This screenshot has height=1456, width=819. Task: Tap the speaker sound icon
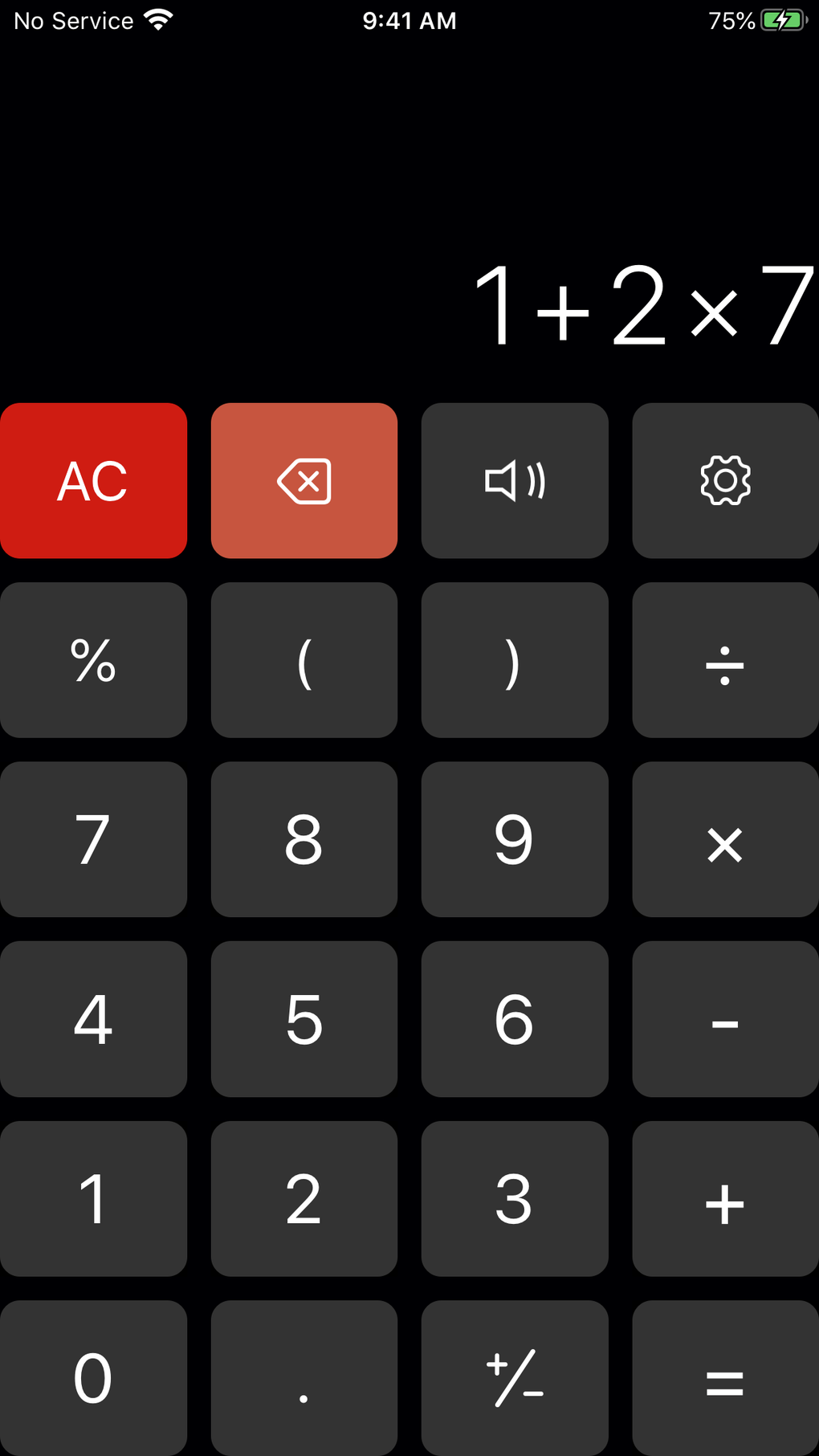[x=515, y=480]
